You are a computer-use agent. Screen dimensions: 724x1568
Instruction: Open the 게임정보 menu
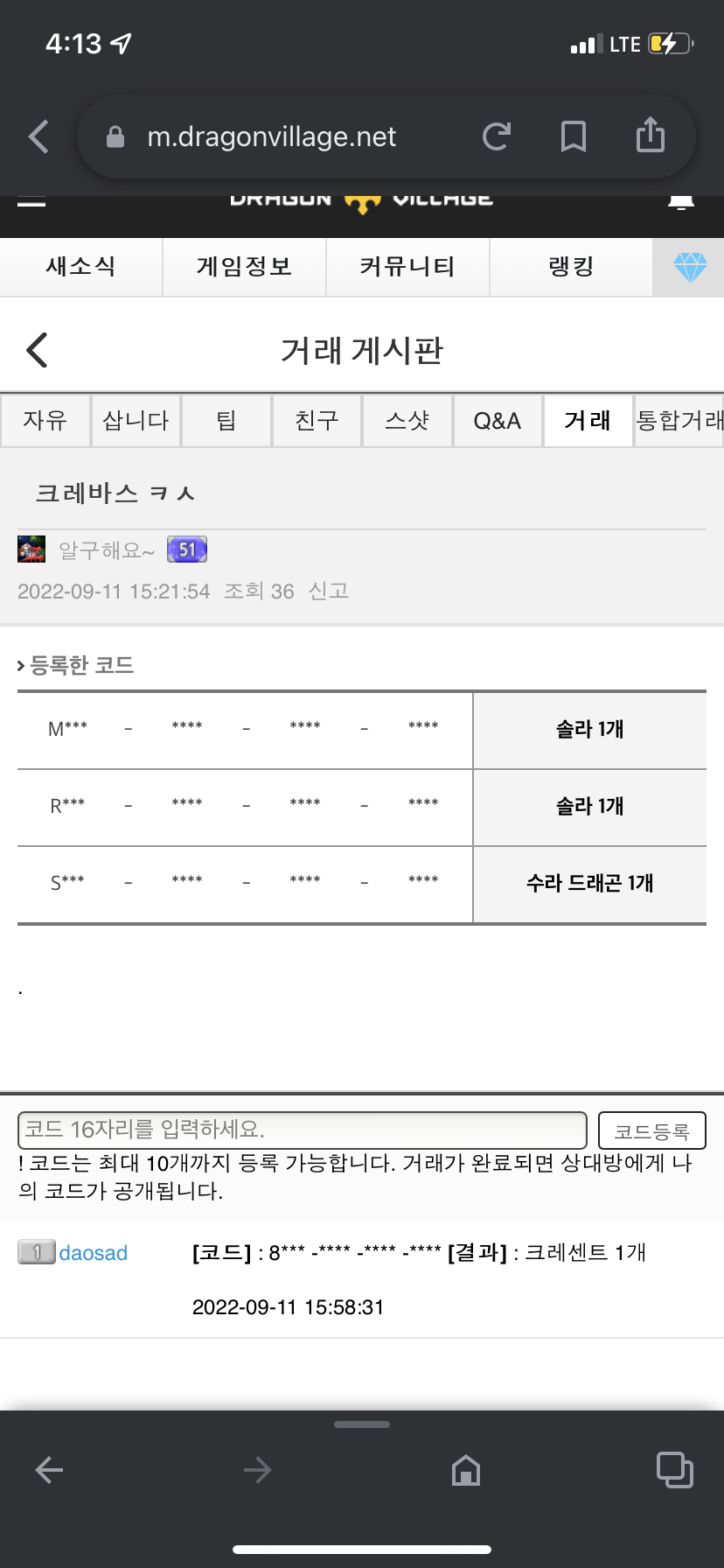point(244,267)
